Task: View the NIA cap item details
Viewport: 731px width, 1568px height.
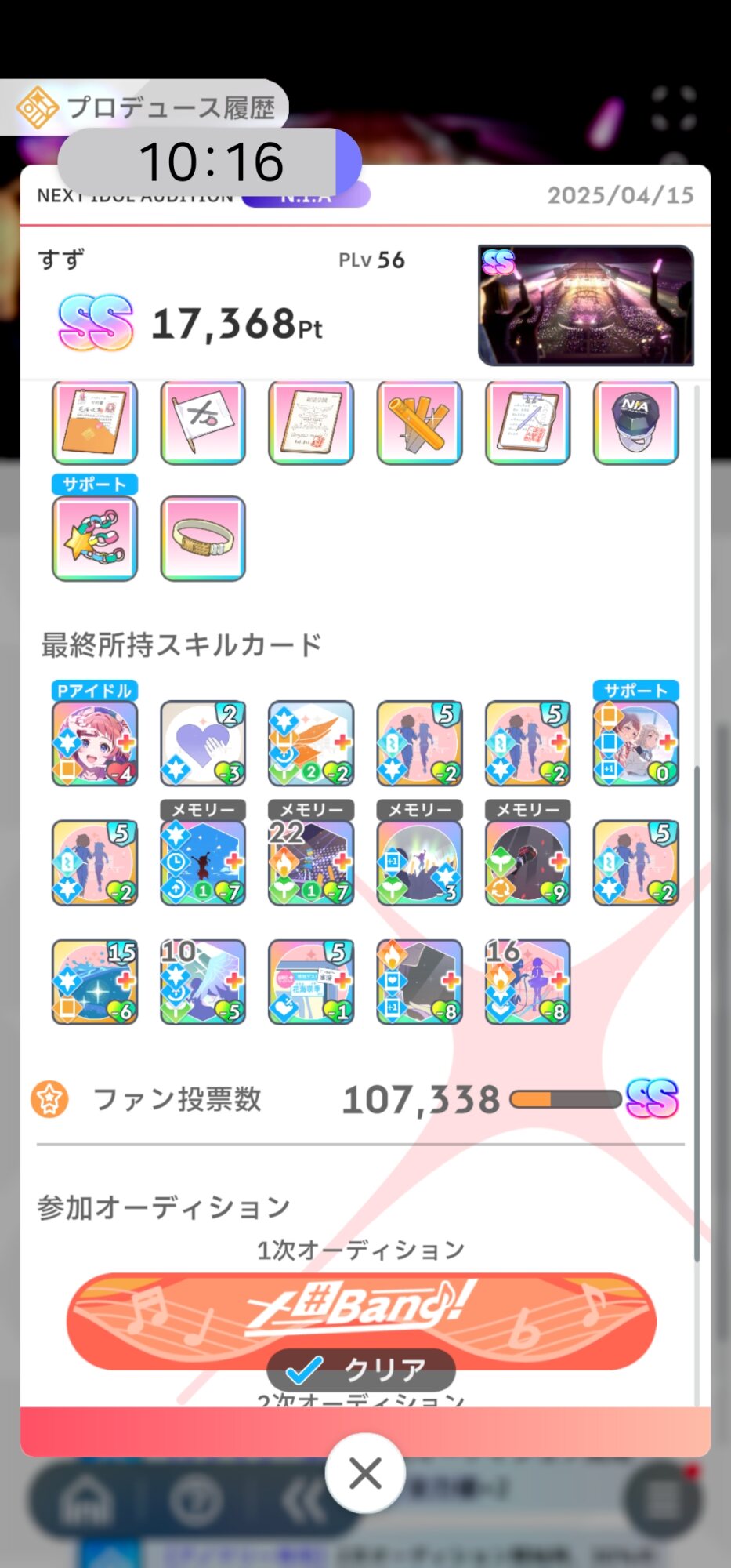Action: tap(635, 423)
